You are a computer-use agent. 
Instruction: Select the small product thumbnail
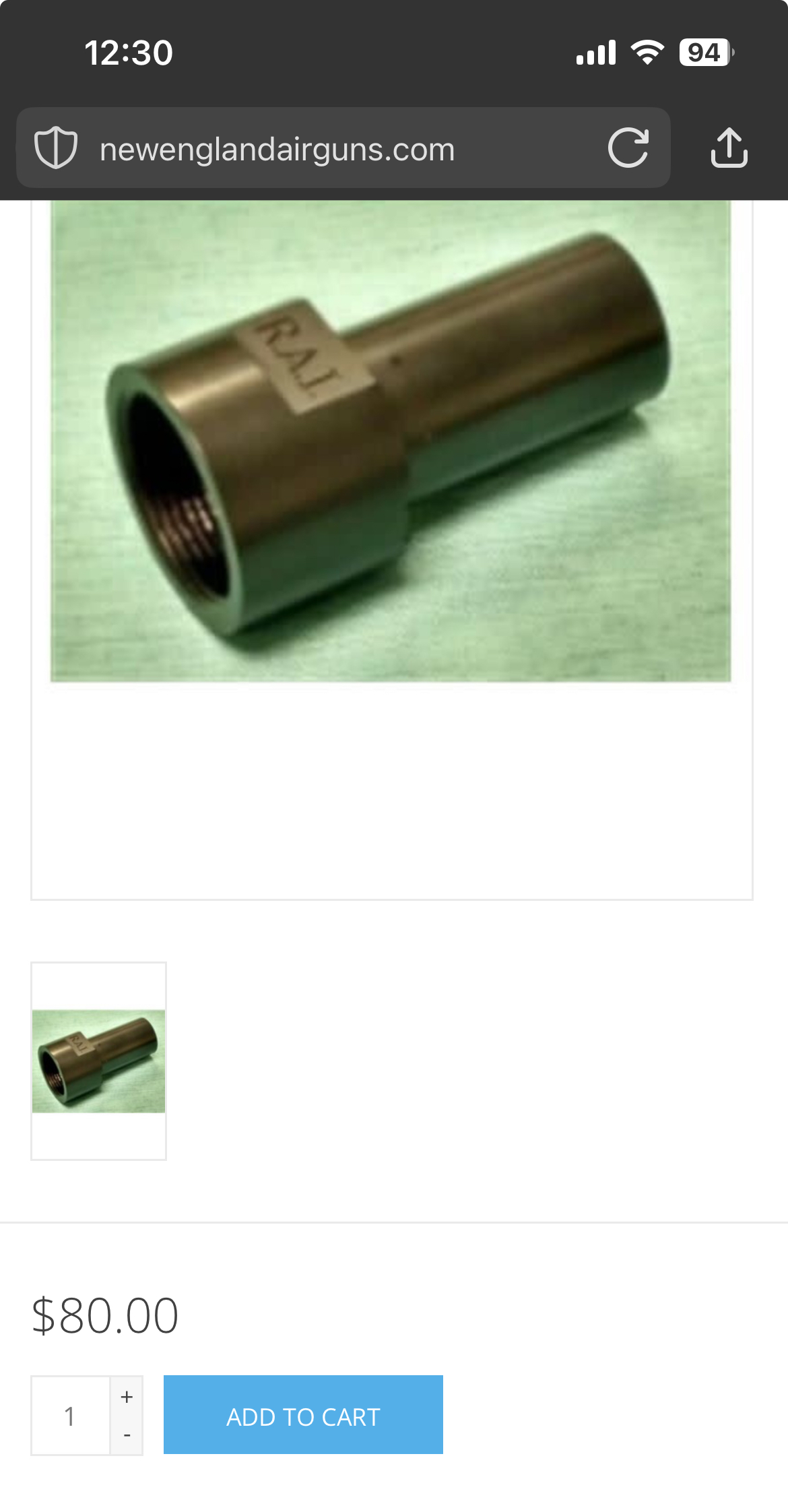(x=98, y=1061)
